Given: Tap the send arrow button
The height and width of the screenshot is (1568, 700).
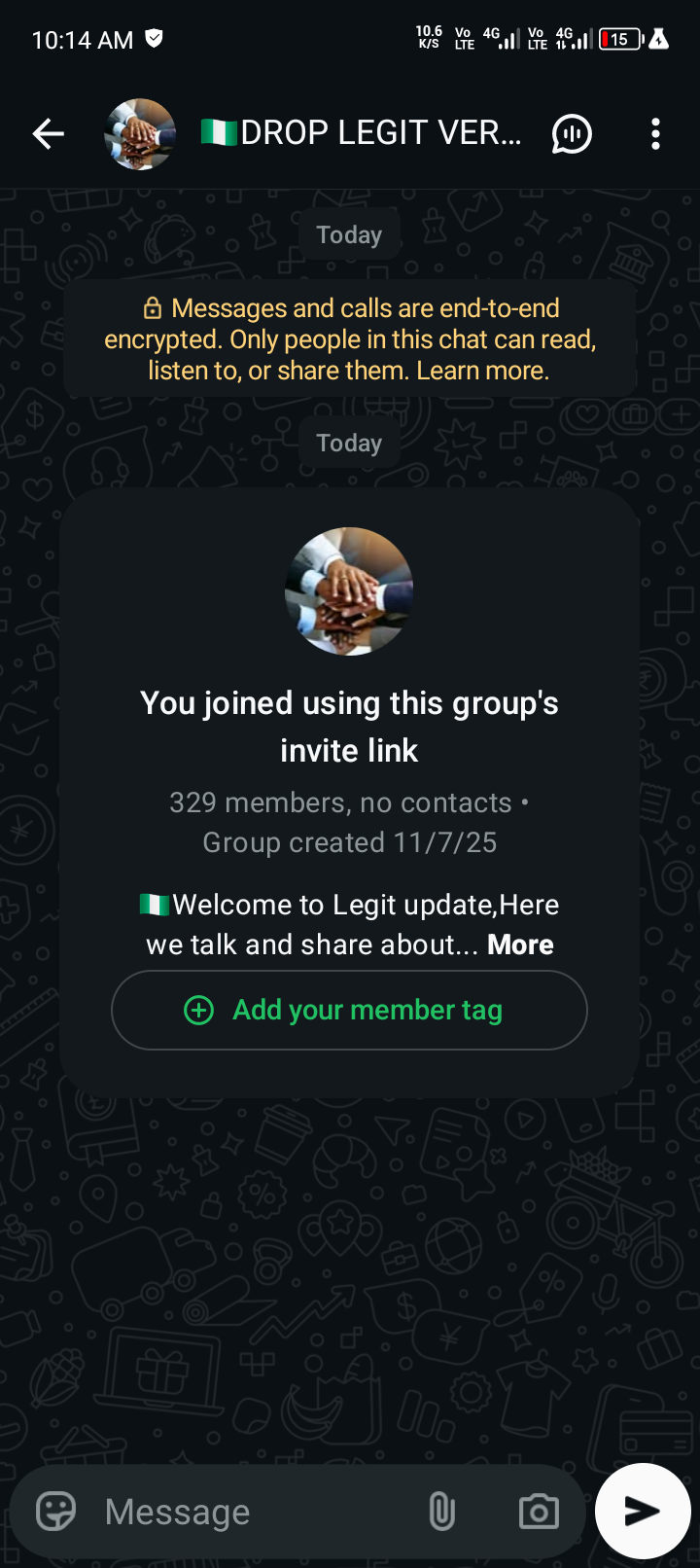Looking at the screenshot, I should [643, 1511].
